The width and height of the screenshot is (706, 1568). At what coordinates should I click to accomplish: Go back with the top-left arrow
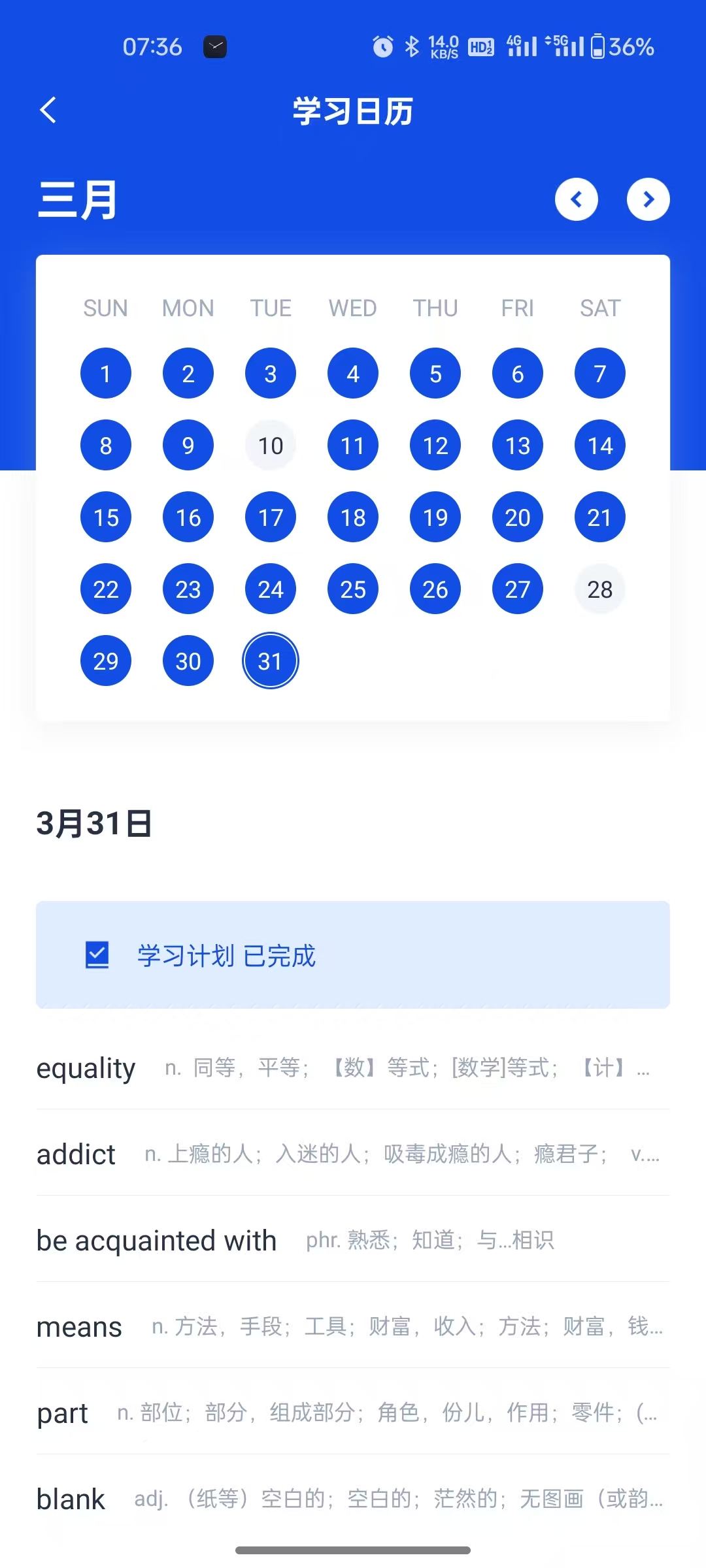pos(48,108)
